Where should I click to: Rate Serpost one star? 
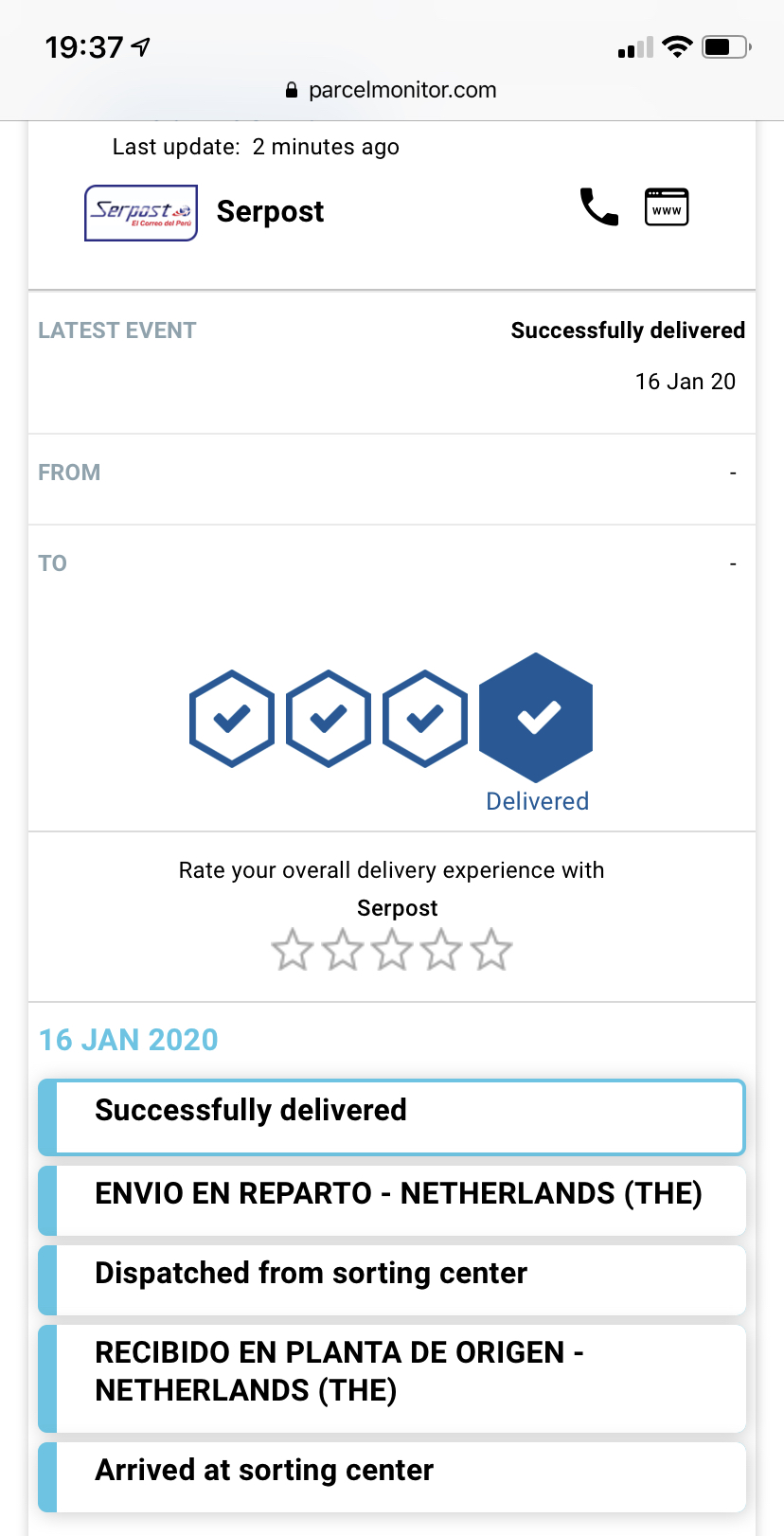(293, 950)
